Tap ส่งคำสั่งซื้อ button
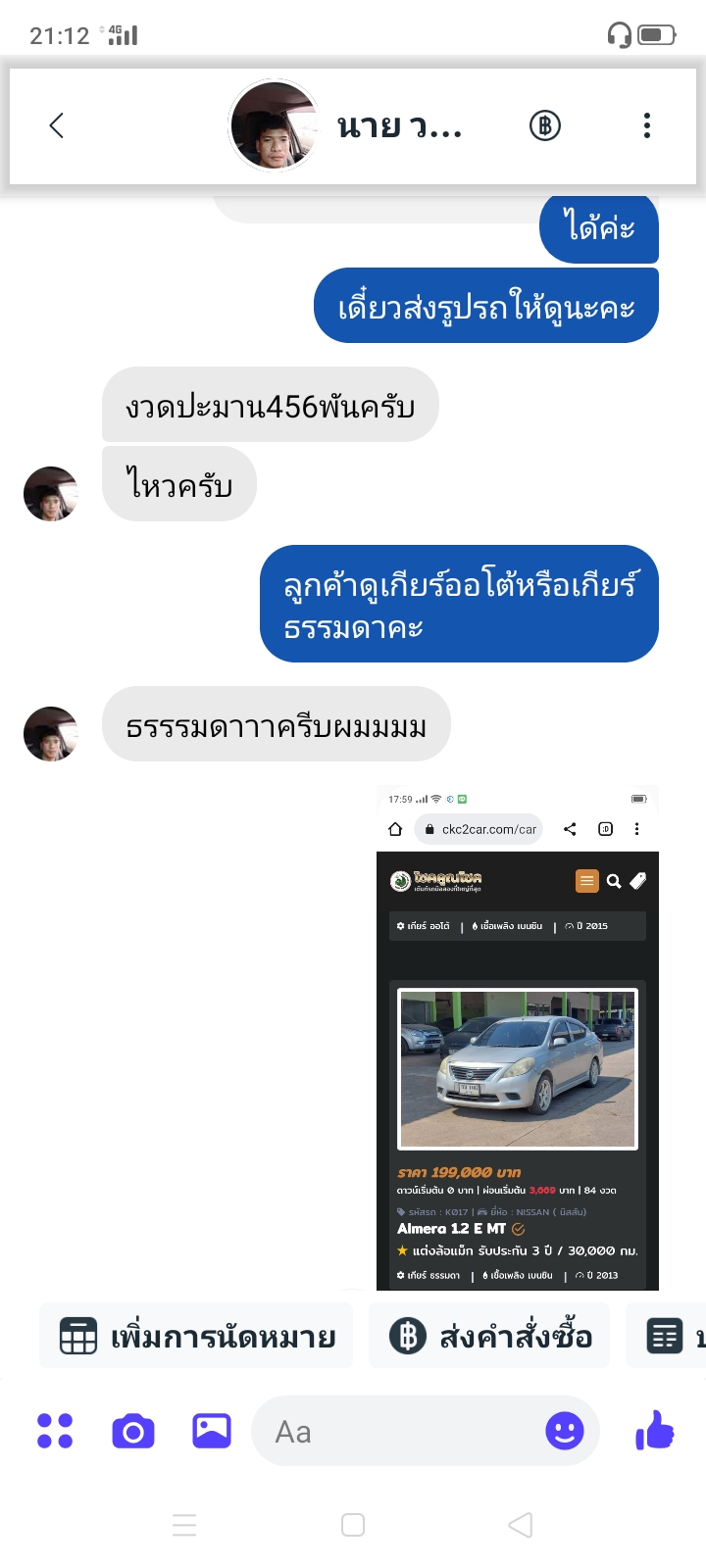The height and width of the screenshot is (1568, 706). tap(489, 1336)
